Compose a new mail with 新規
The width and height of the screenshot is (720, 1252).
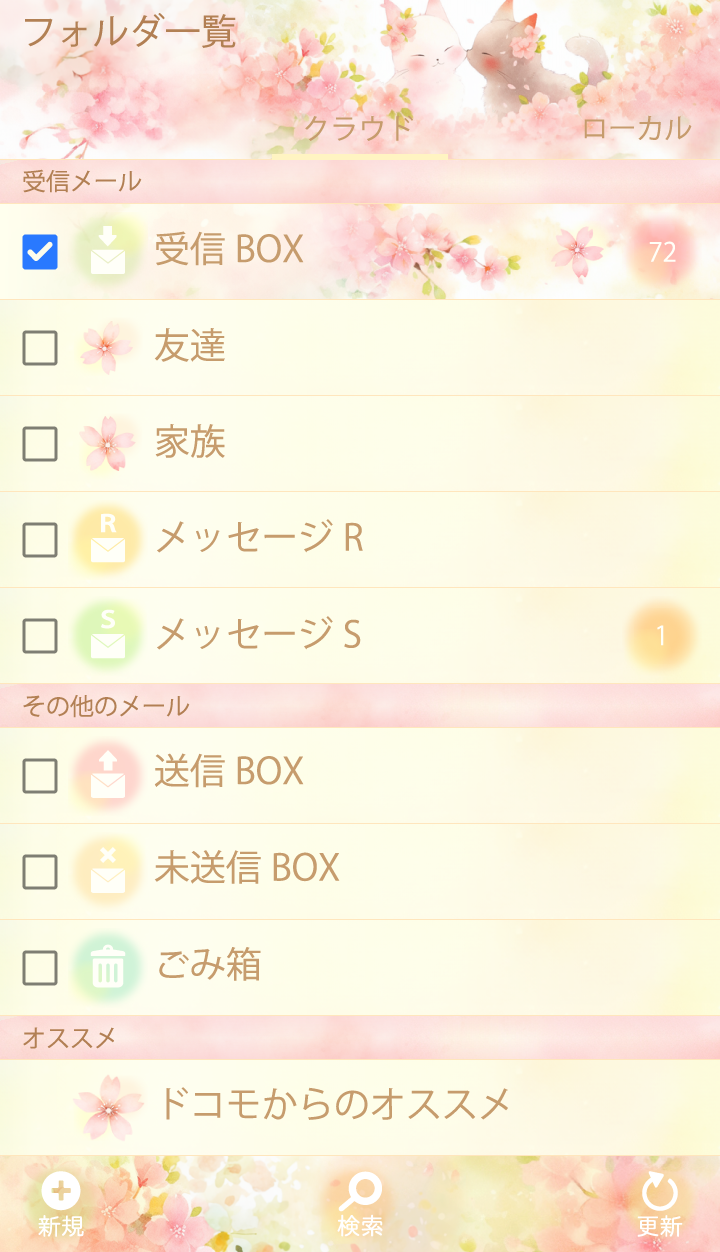pos(61,1205)
